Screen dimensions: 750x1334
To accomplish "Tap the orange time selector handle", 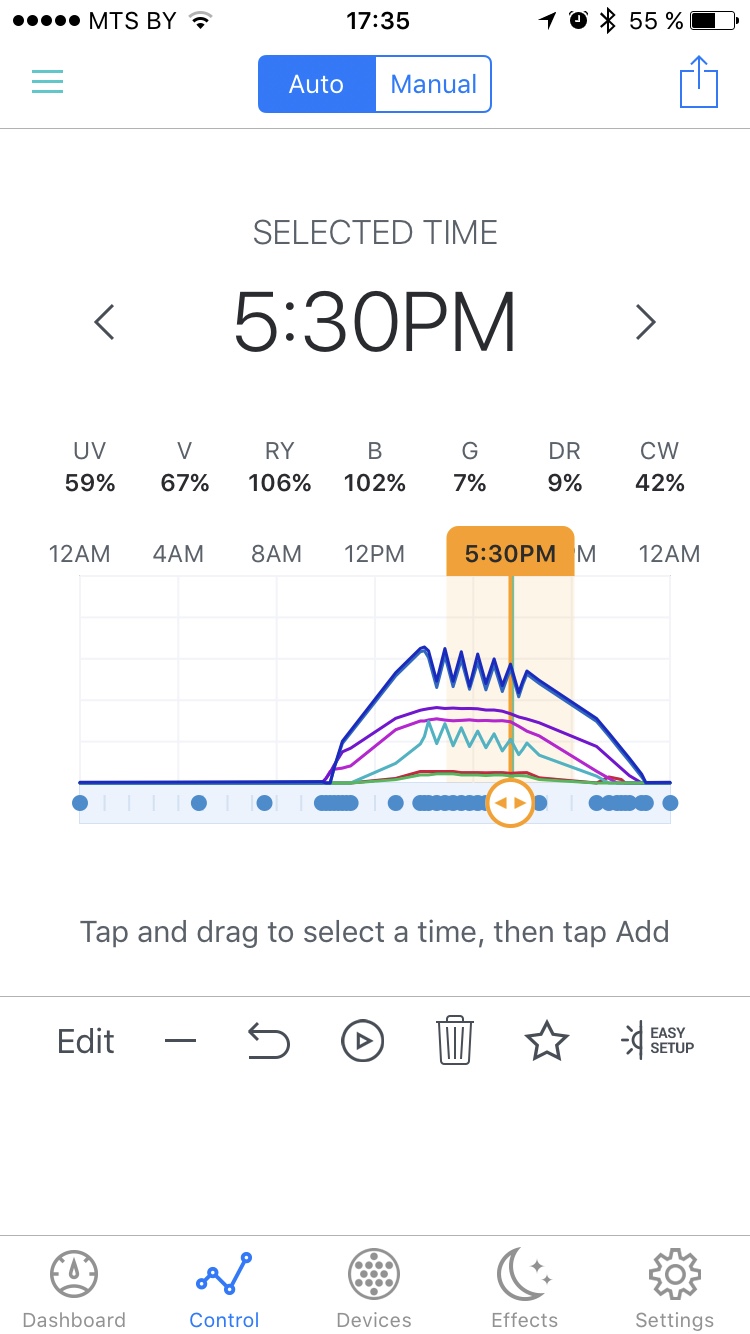I will 510,803.
